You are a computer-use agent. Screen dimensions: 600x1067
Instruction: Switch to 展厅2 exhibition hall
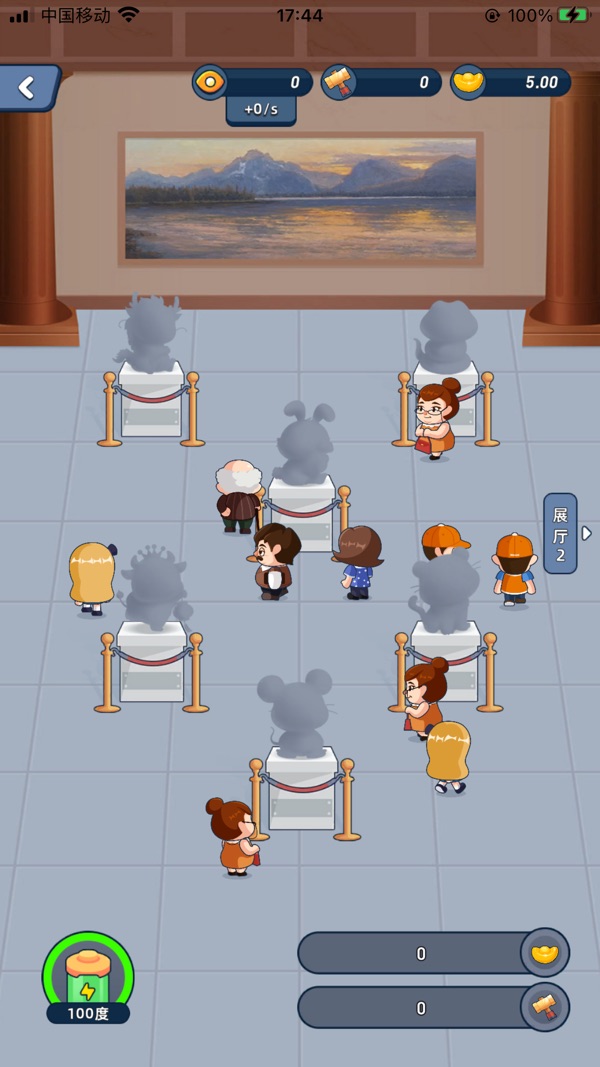coord(562,533)
